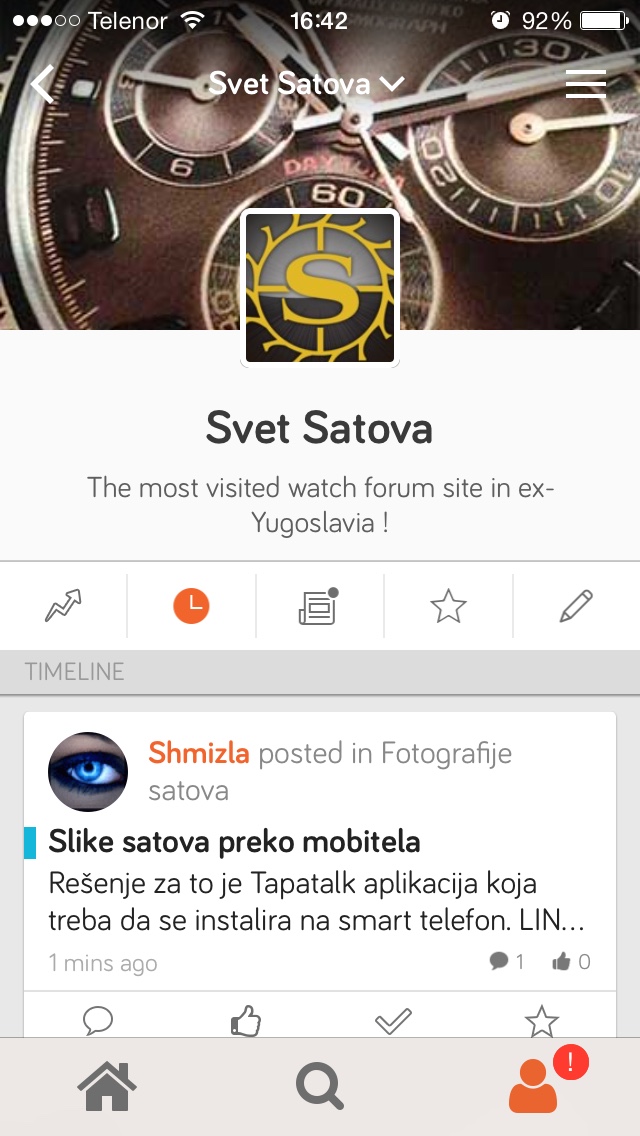Open the profile tab with alert badge
Screen dimensions: 640x1136
click(x=533, y=1087)
